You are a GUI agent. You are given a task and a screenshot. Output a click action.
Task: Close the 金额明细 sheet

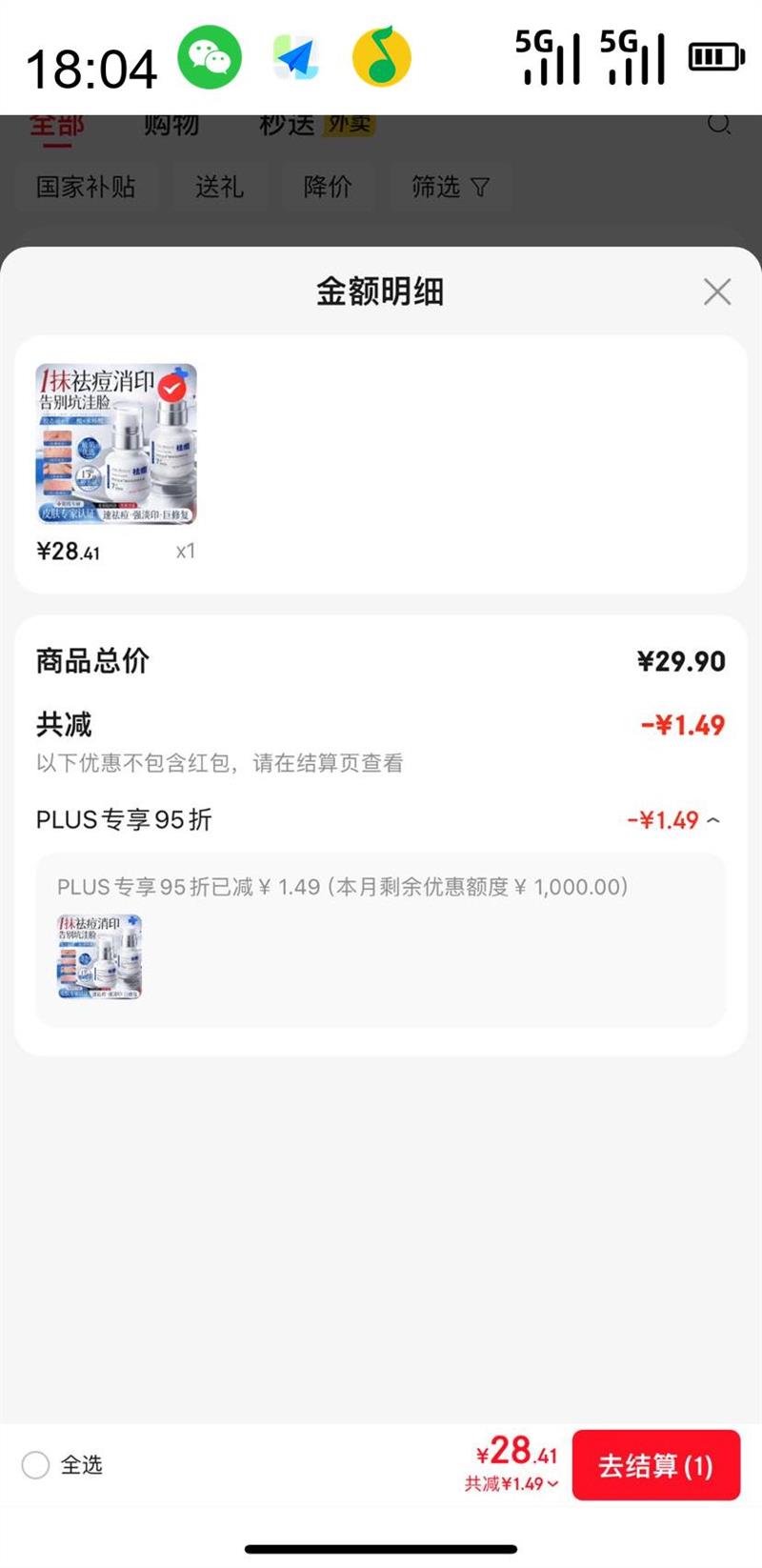point(716,291)
